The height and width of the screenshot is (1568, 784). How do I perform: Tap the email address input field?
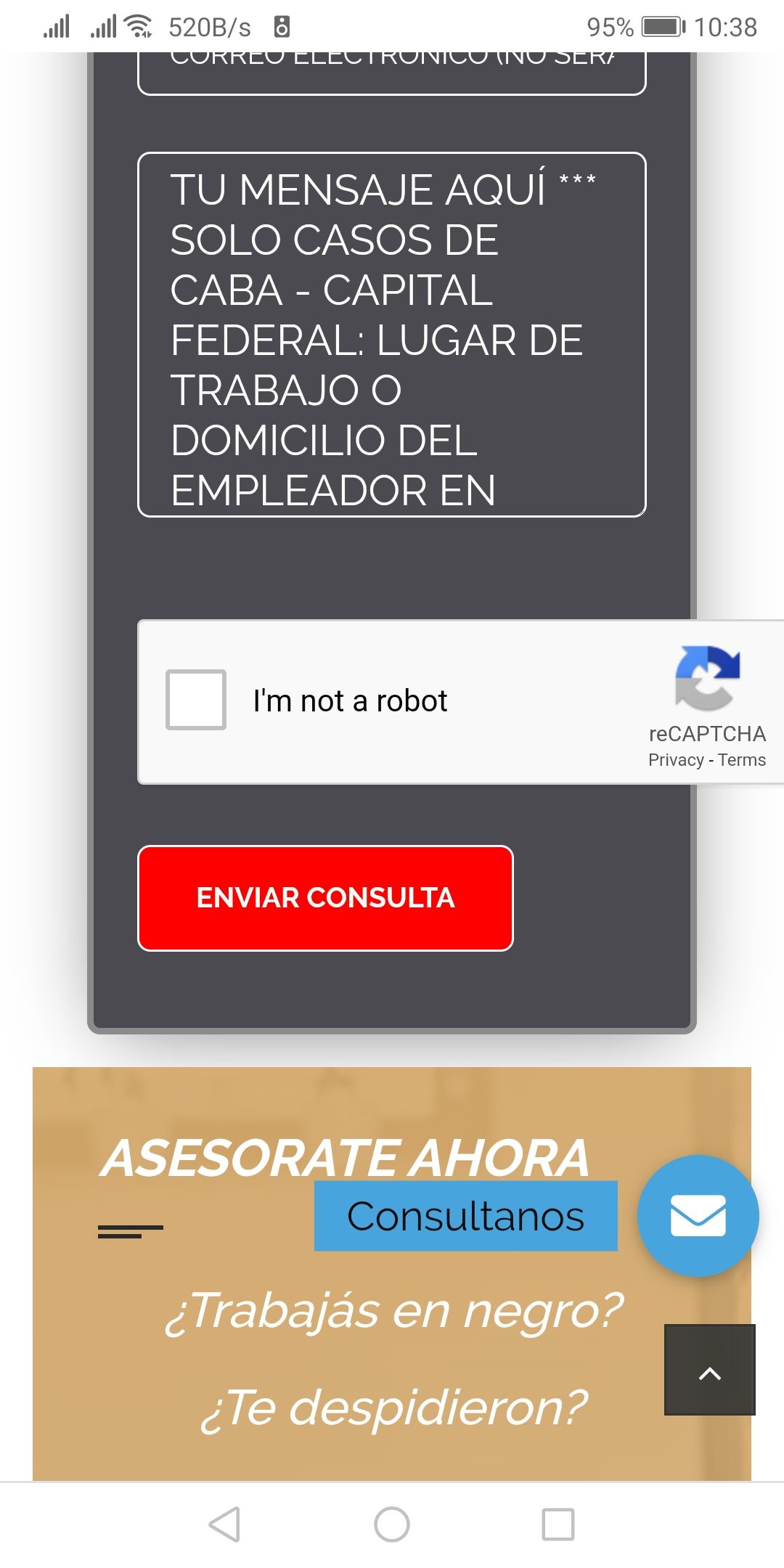[x=392, y=73]
